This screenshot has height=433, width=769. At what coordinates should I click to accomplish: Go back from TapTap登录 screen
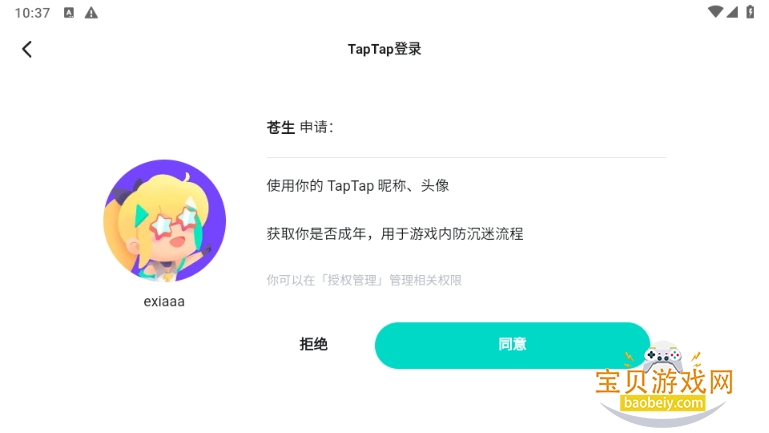pos(27,49)
